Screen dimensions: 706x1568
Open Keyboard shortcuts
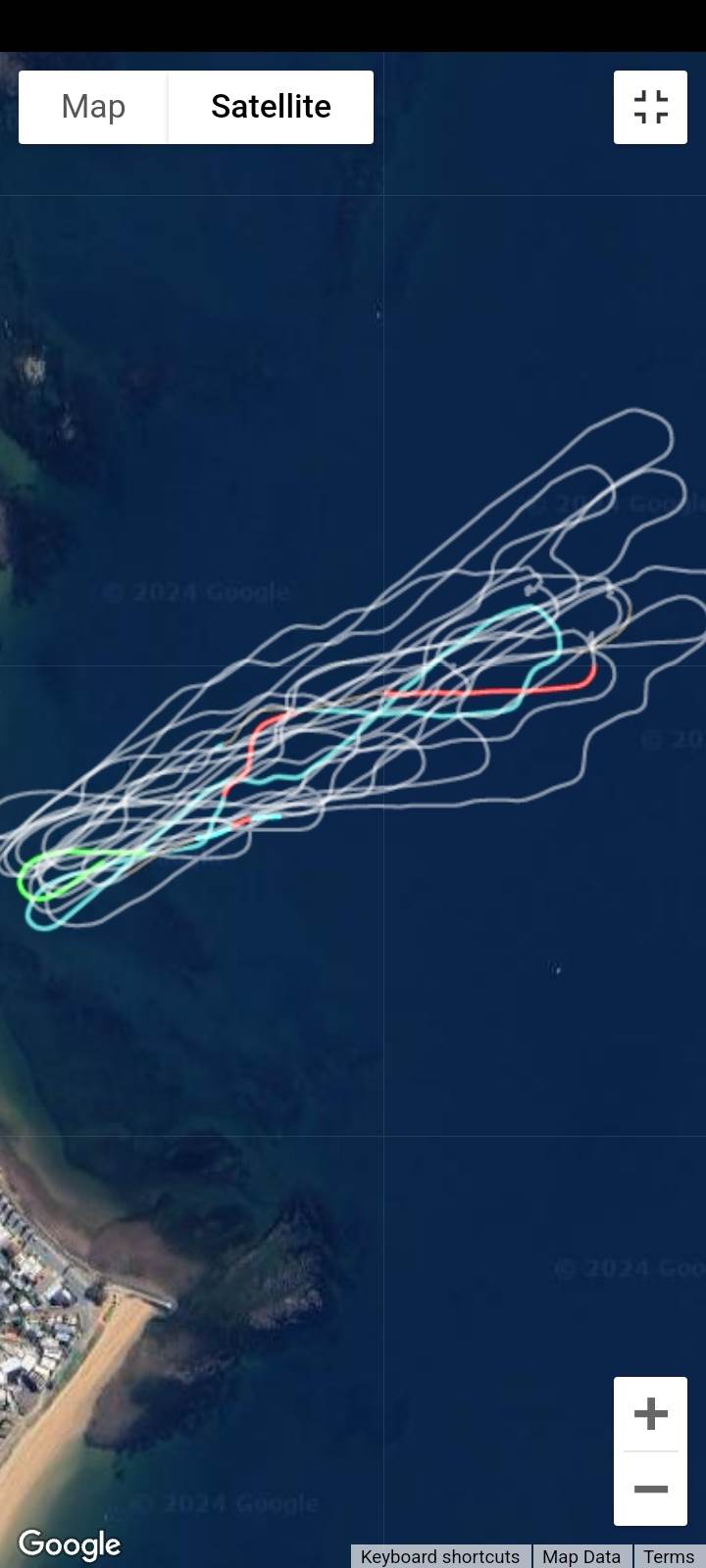click(440, 1556)
